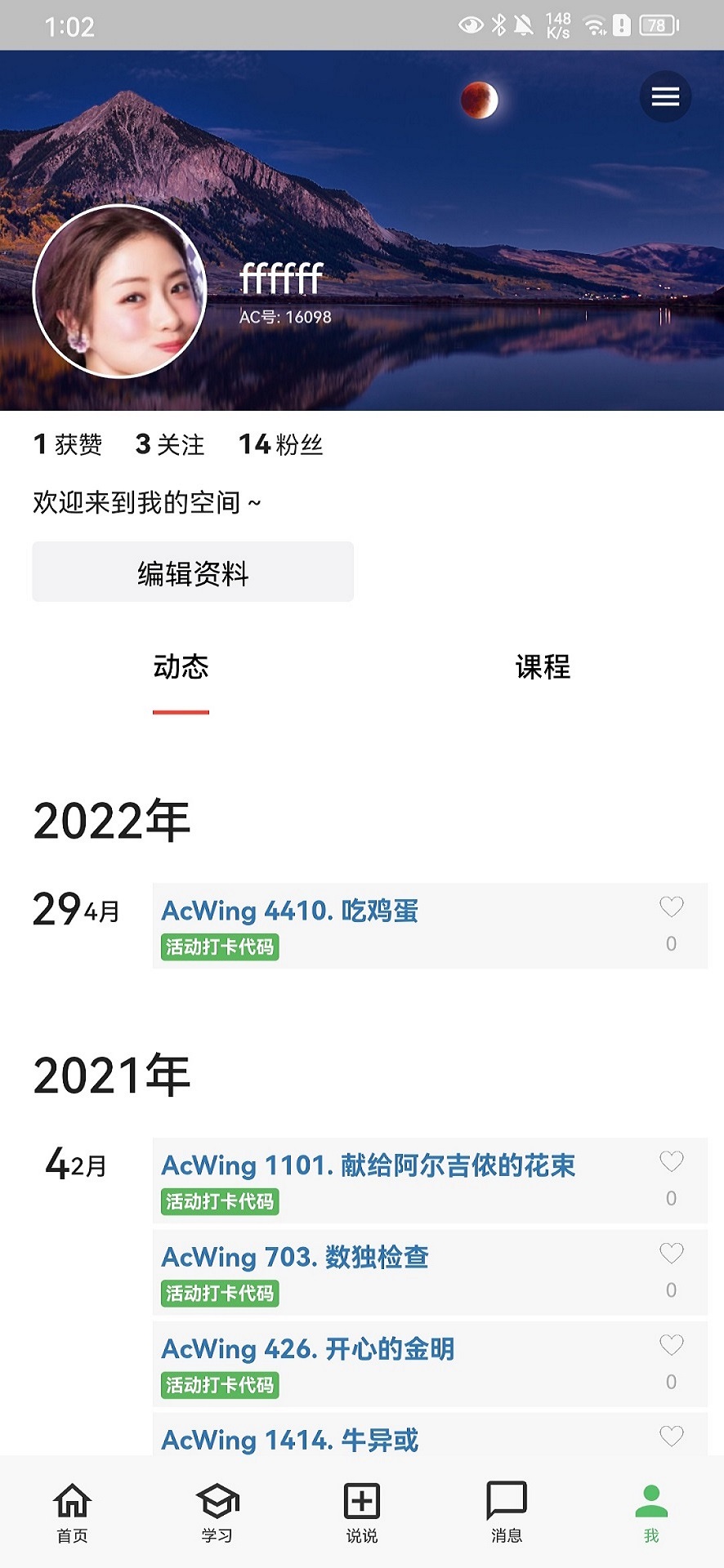Viewport: 724px width, 1568px height.
Task: Tap the profile avatar picture
Action: (119, 292)
